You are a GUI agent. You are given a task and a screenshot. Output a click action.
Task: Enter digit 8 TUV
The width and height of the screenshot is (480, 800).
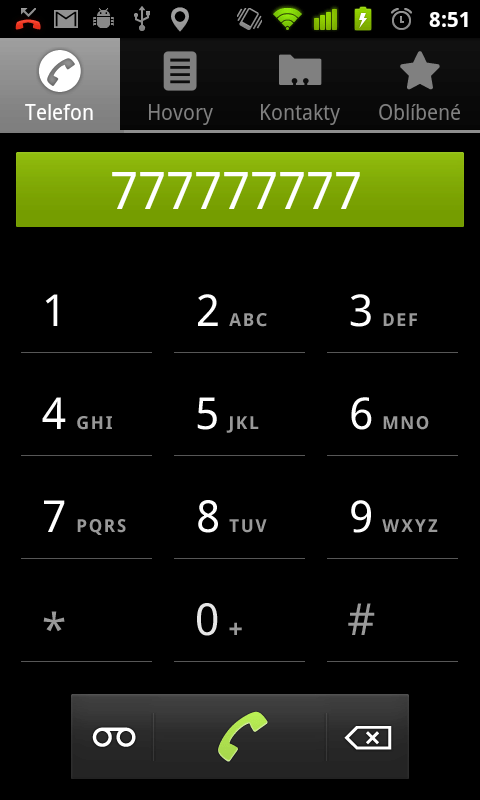[239, 517]
